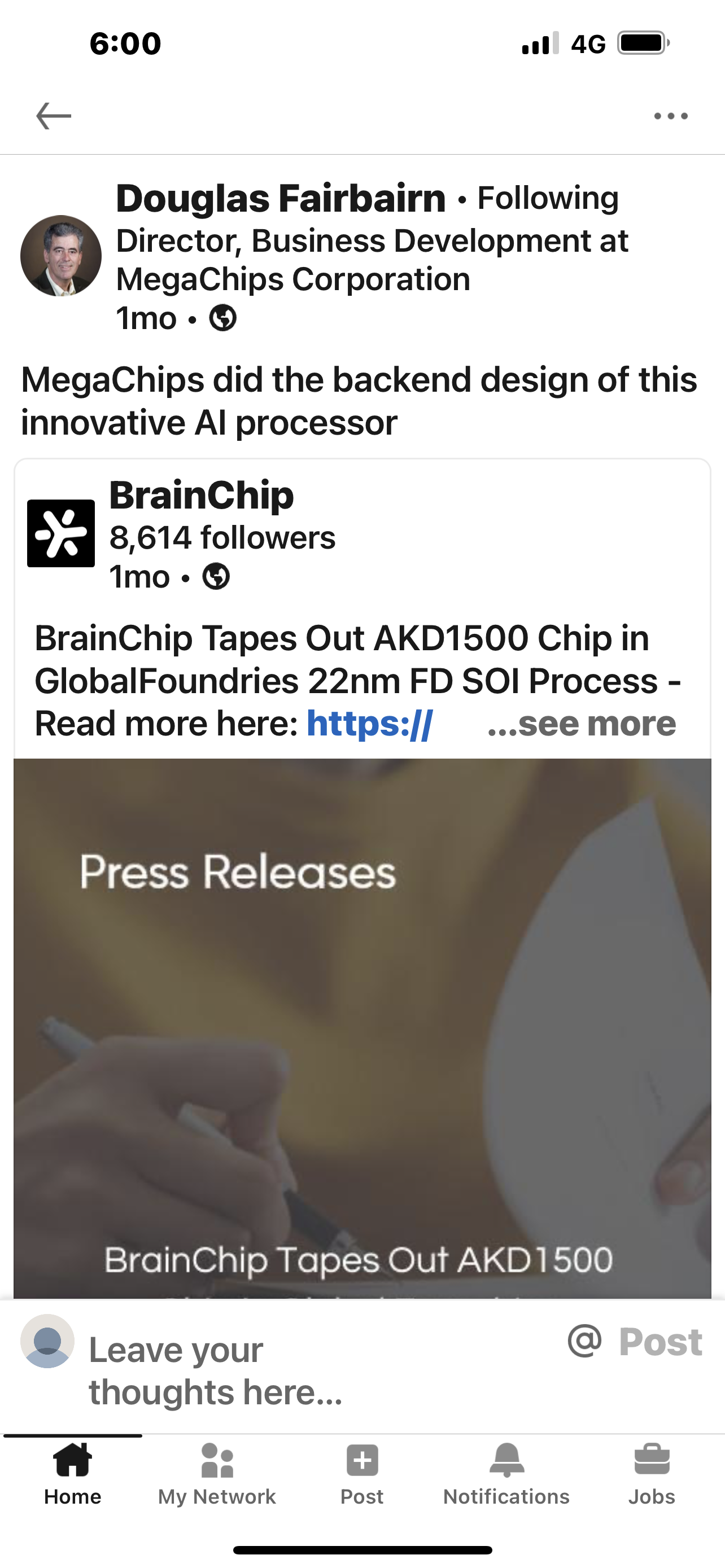Open the three-dot overflow menu

(670, 116)
